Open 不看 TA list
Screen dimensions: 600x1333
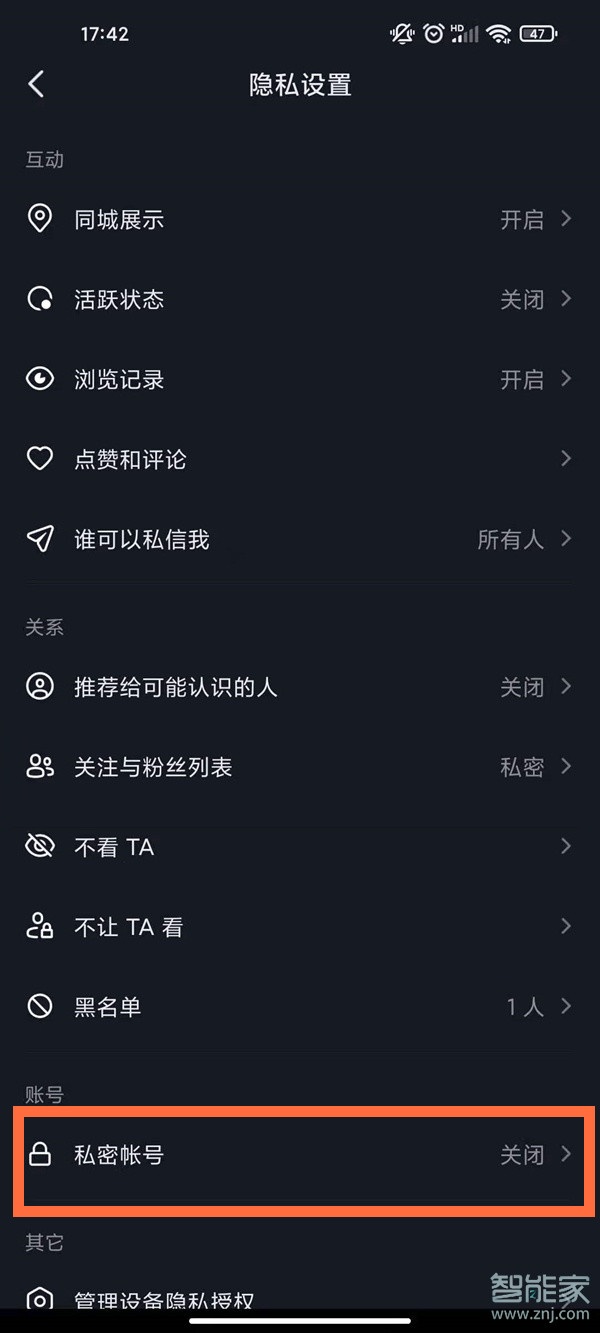click(x=300, y=848)
